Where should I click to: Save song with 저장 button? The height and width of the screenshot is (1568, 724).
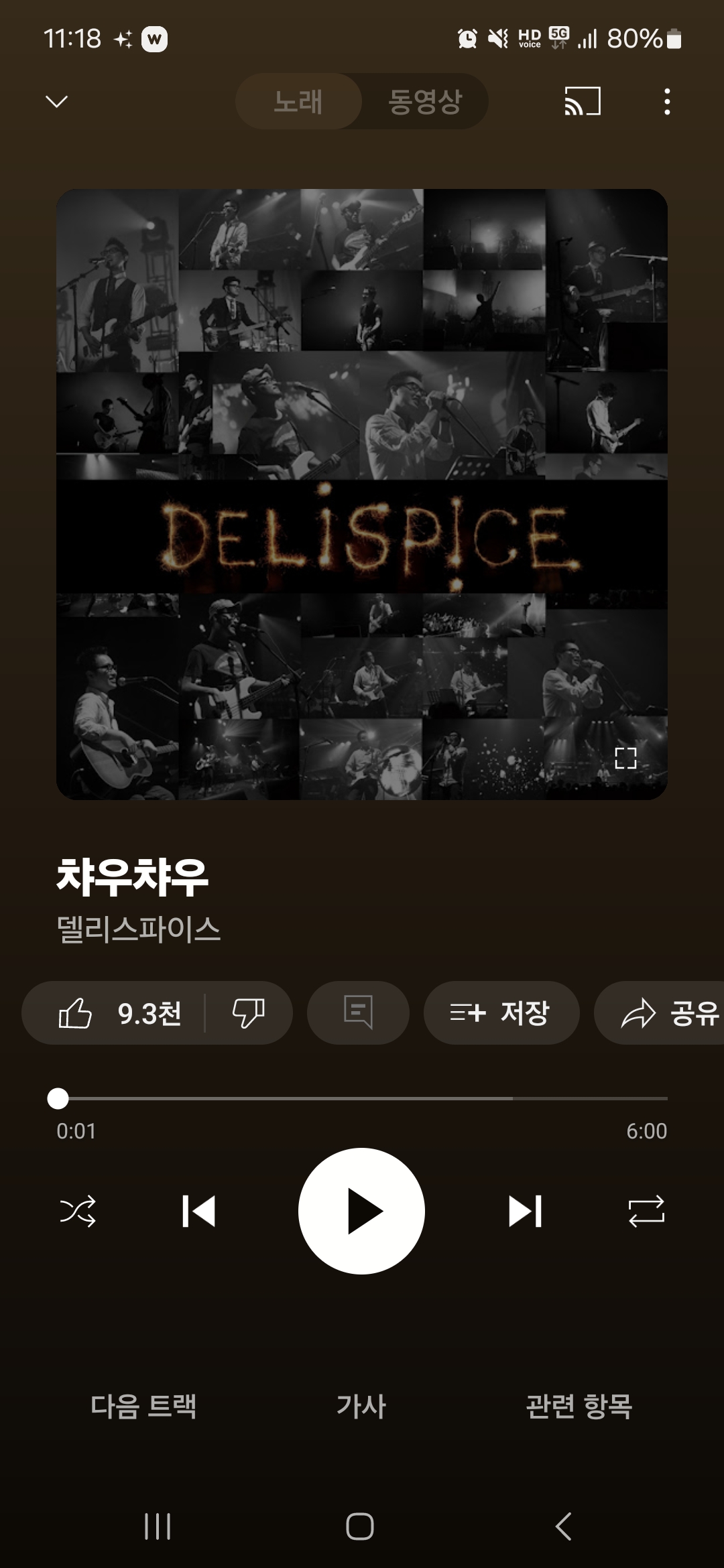tap(501, 1012)
